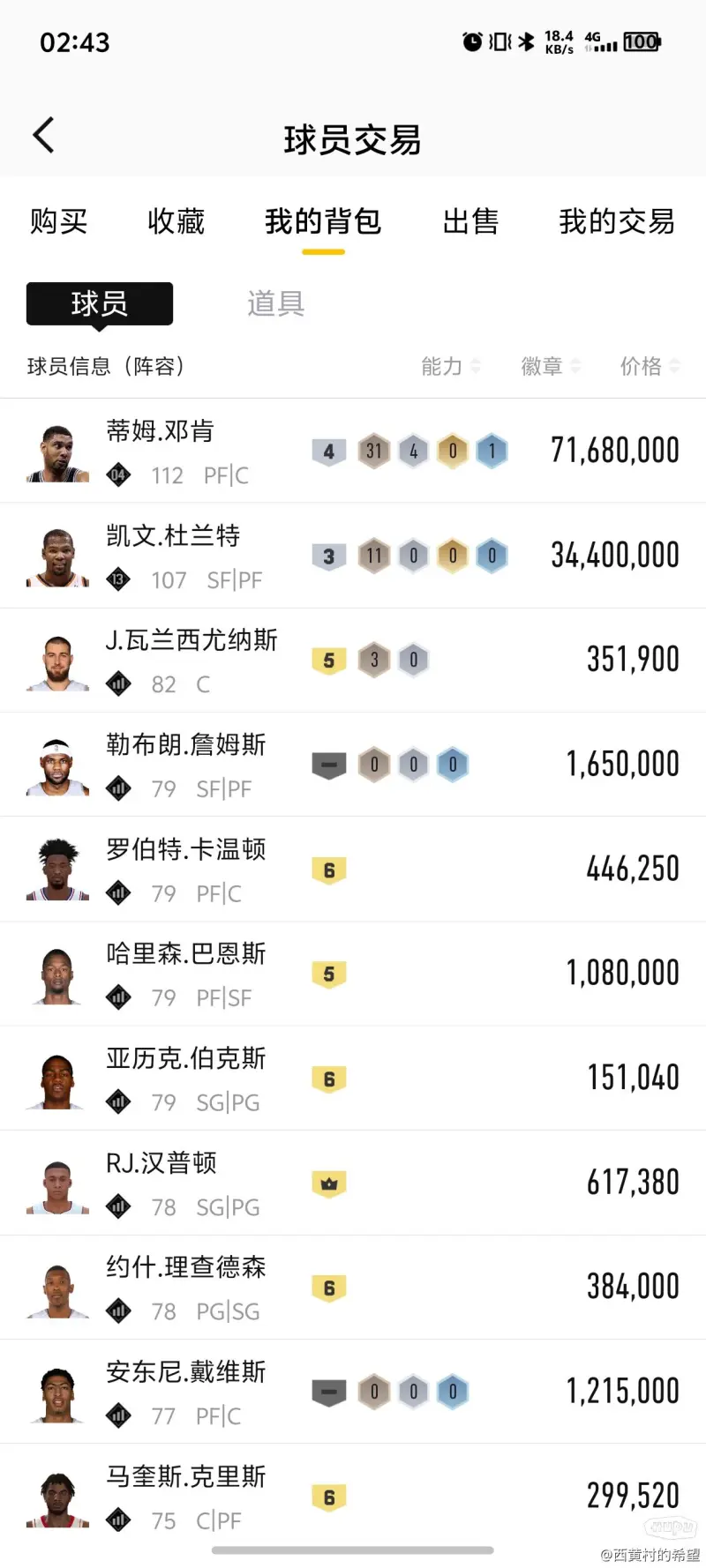Image resolution: width=706 pixels, height=1568 pixels.
Task: Switch to the 购买 tab
Action: click(x=58, y=221)
